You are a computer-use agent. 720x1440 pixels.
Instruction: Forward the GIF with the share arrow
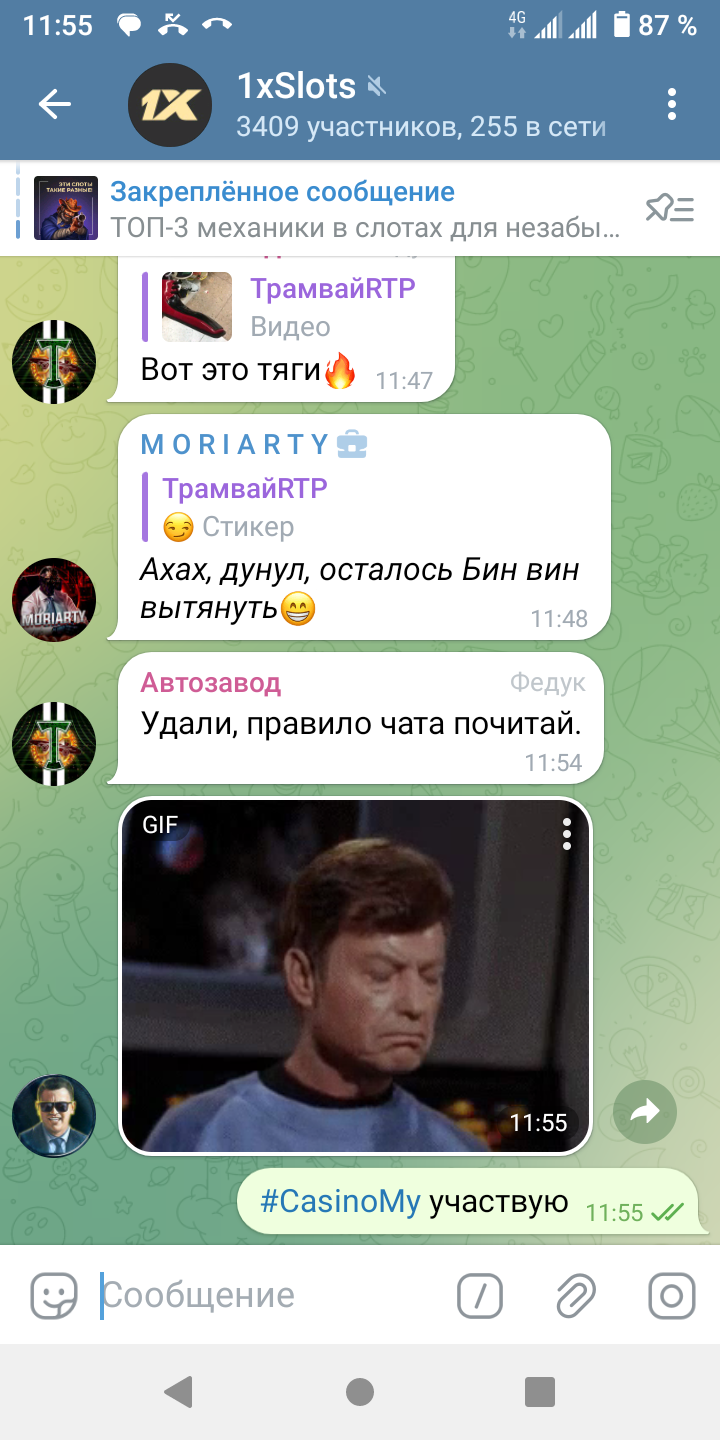pyautogui.click(x=646, y=1111)
